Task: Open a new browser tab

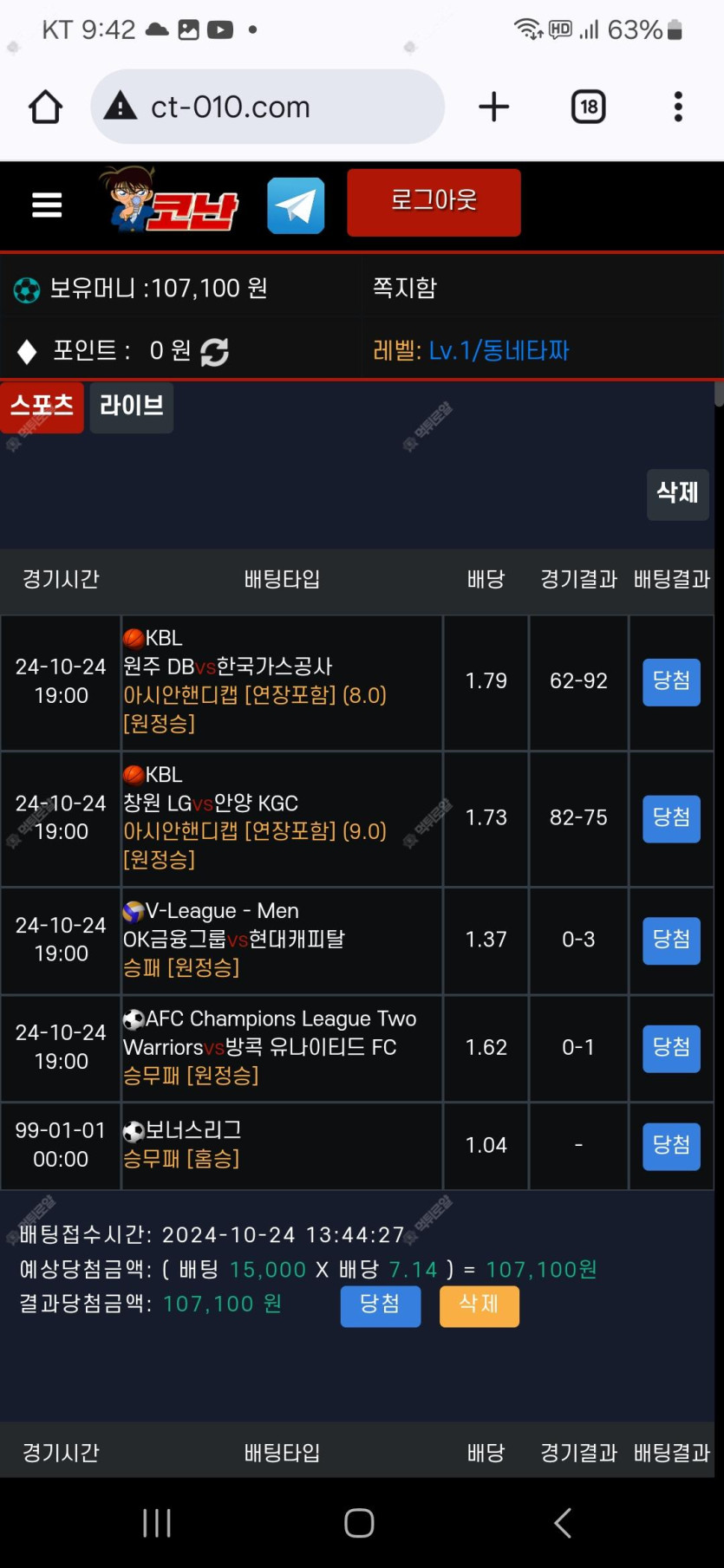Action: click(x=494, y=107)
